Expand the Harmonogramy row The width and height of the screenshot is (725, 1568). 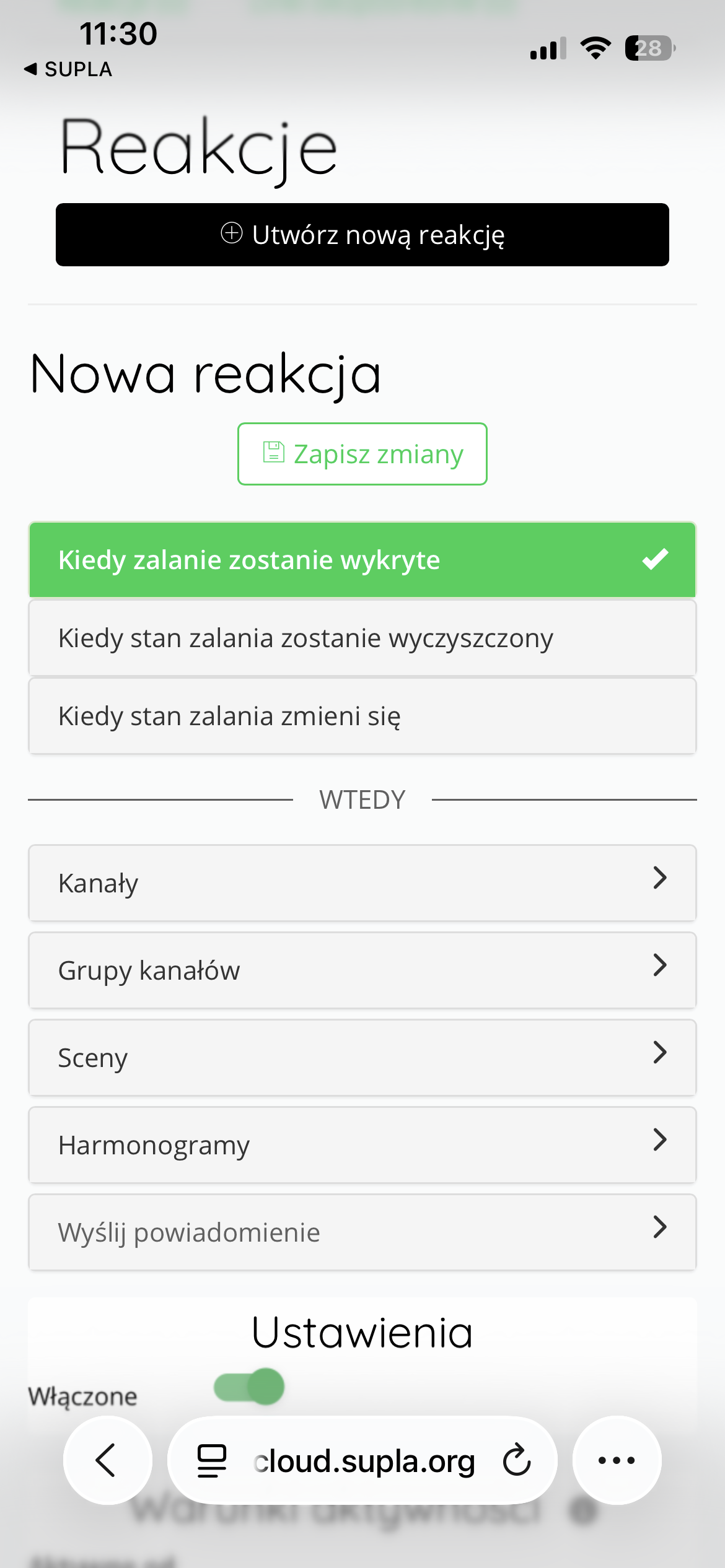click(362, 1145)
